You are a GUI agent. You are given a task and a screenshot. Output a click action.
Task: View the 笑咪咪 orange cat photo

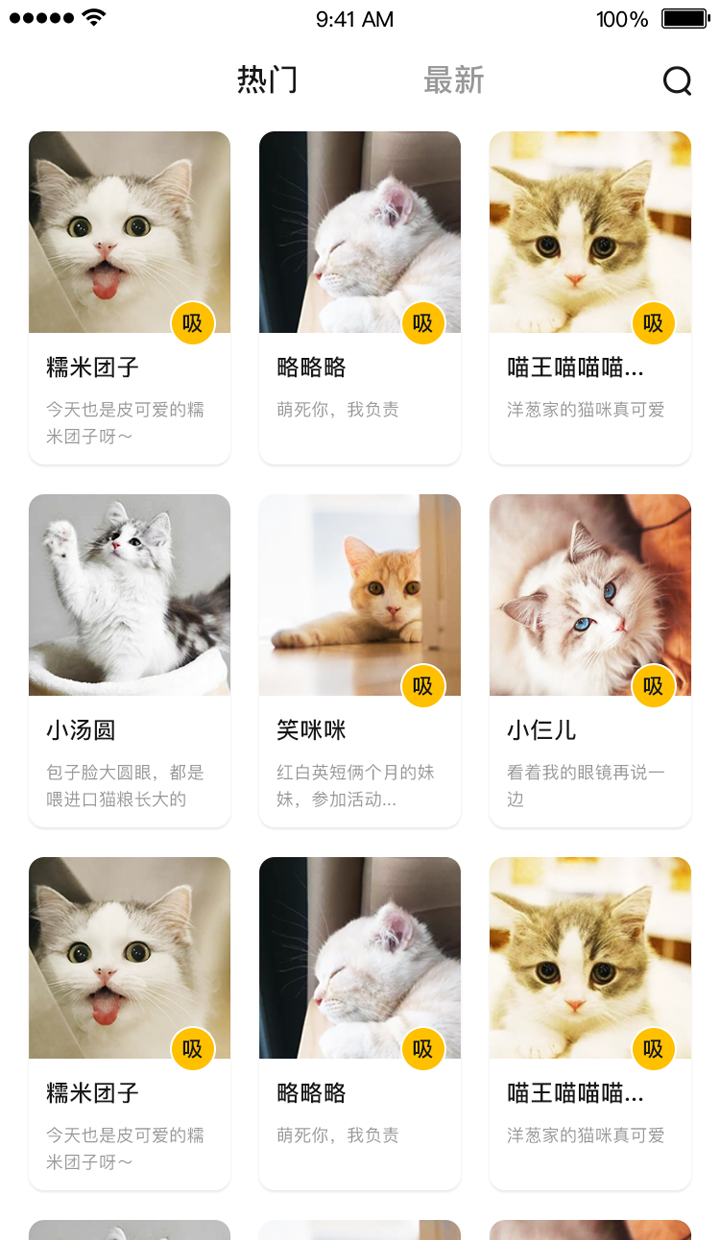click(x=360, y=594)
